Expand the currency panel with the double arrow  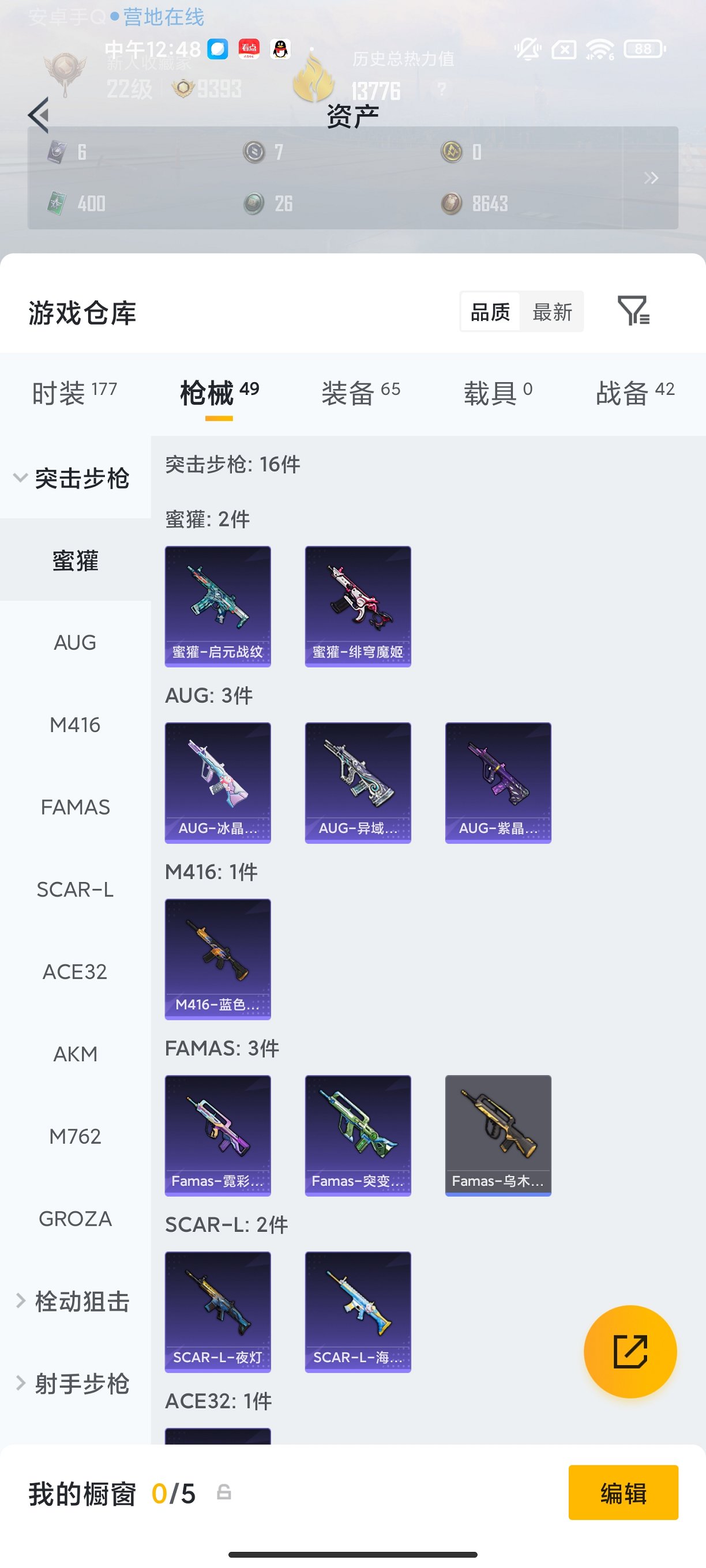coord(651,178)
